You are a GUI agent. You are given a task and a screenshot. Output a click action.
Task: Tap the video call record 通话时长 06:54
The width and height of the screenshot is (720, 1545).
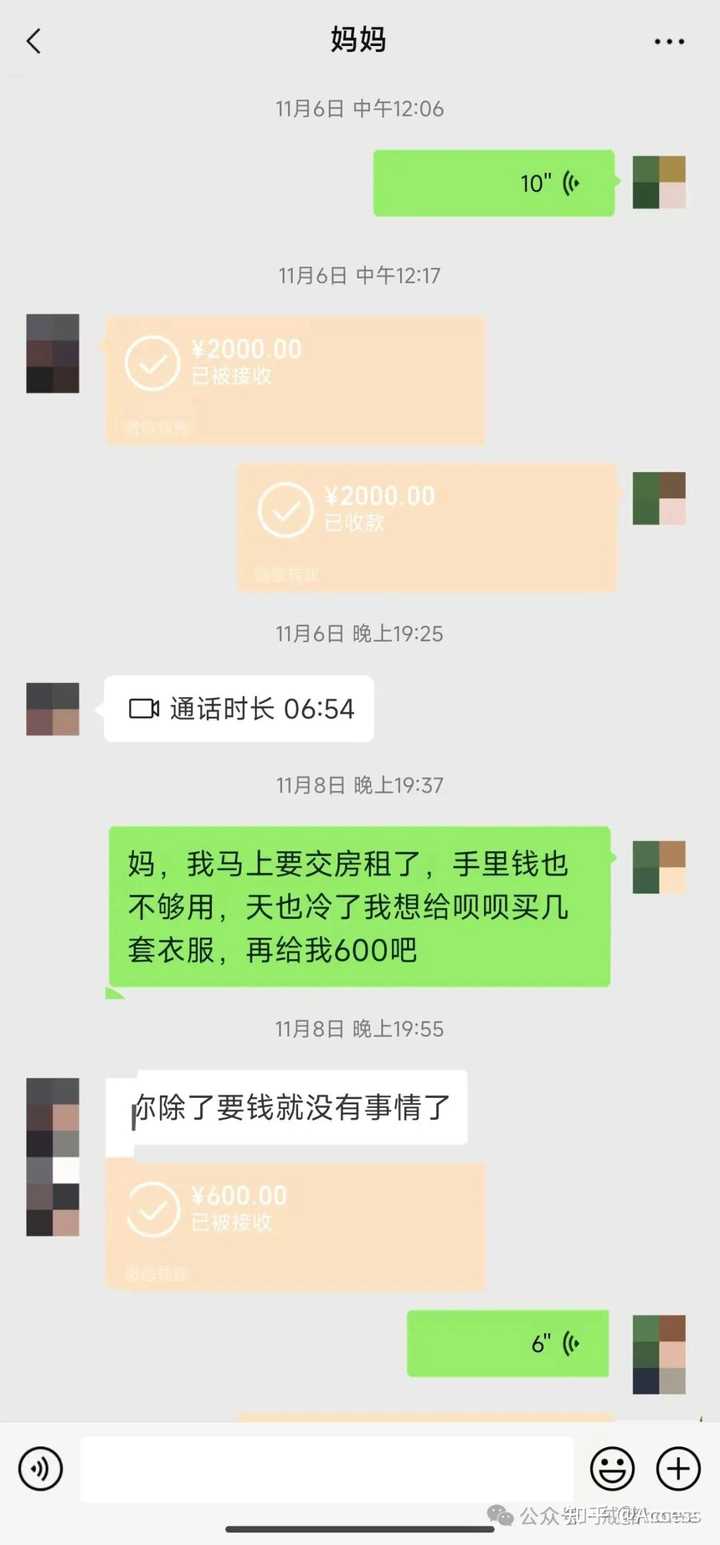tap(239, 709)
